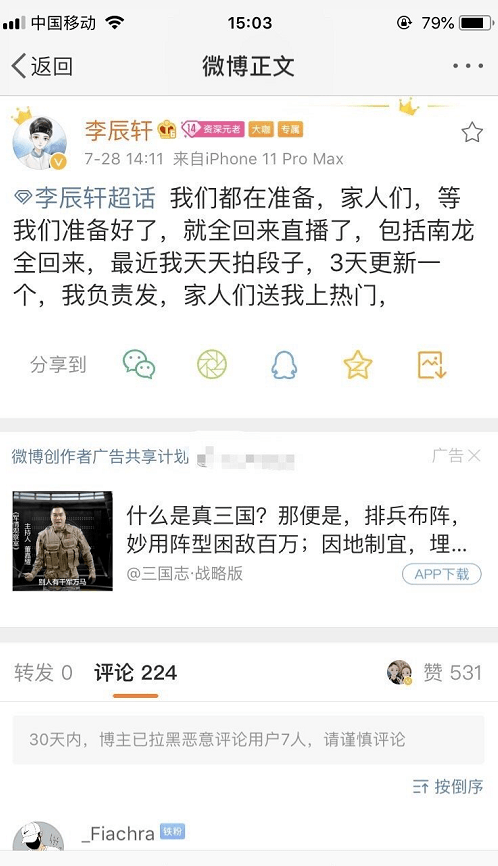Like the post via 赞 531

[452, 672]
